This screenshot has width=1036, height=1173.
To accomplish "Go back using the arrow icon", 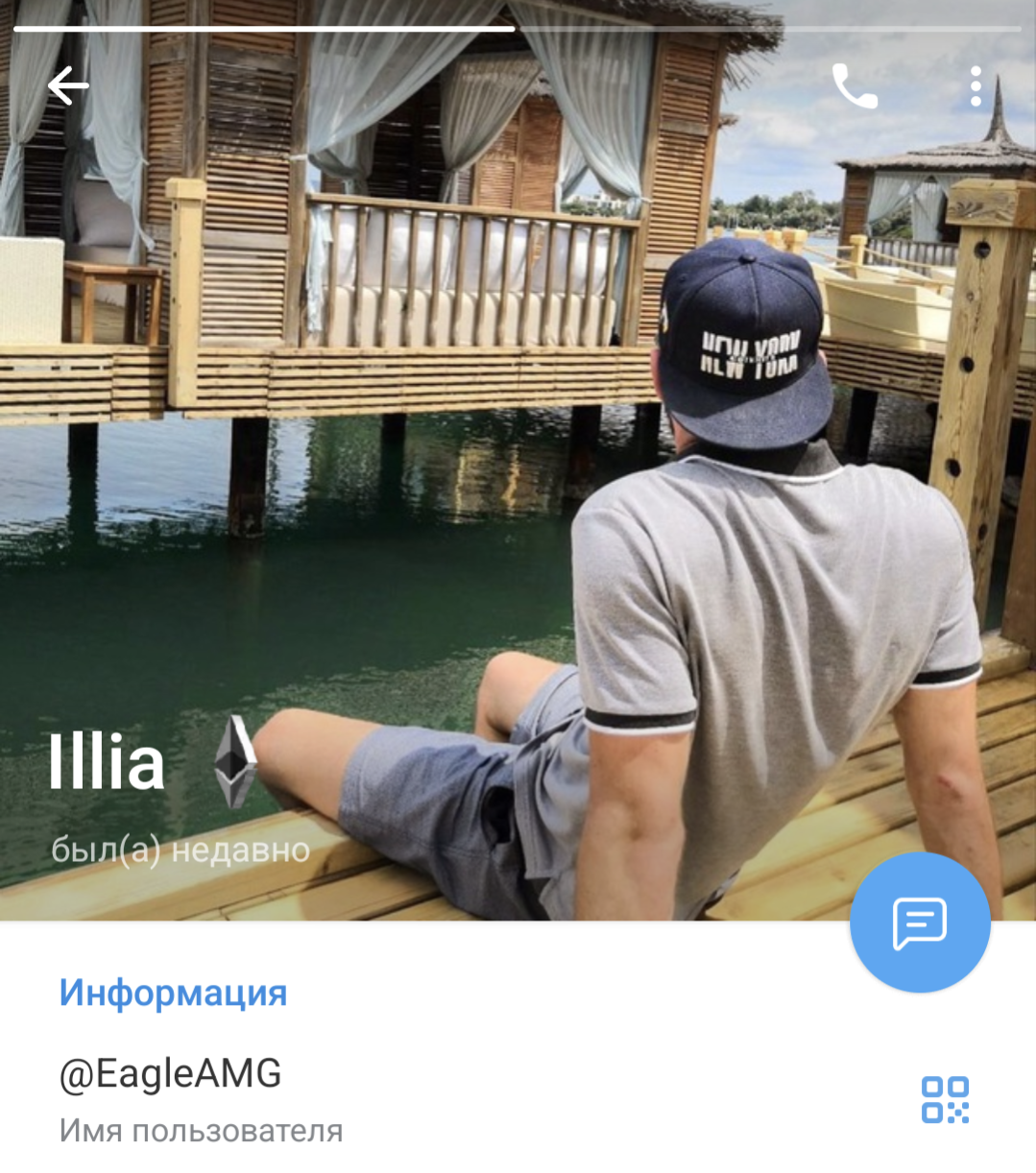I will [x=68, y=86].
